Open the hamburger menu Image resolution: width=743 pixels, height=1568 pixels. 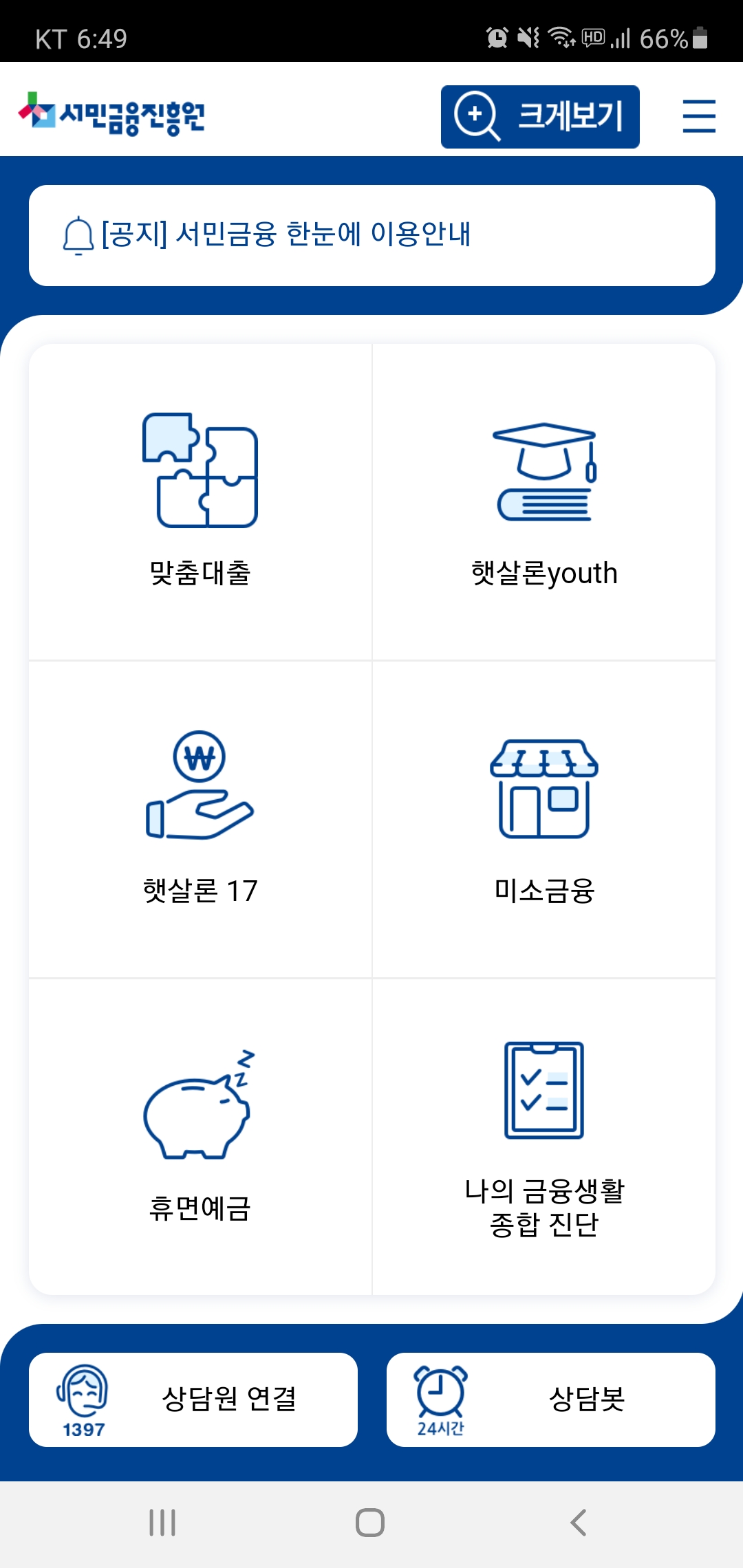coord(699,116)
